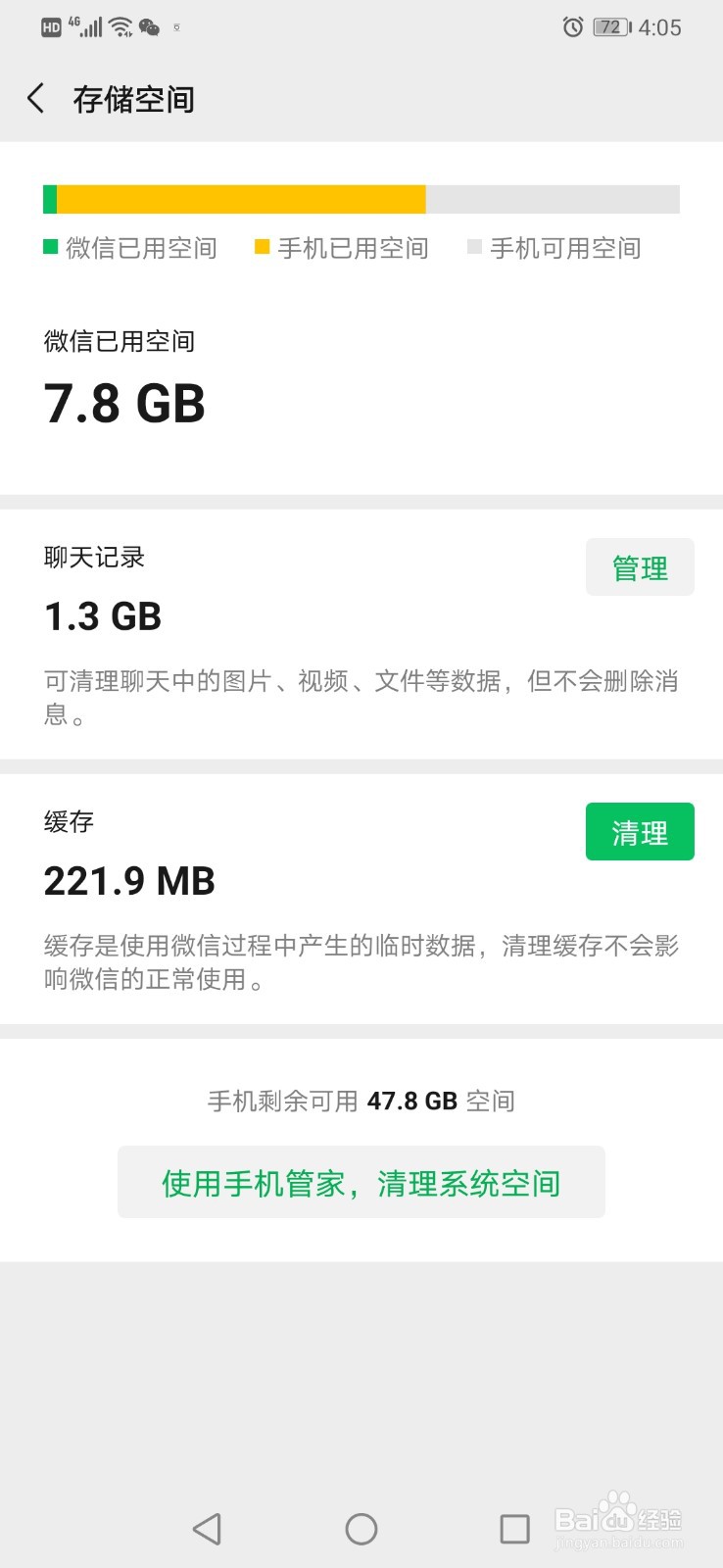The height and width of the screenshot is (1568, 723).
Task: Open 管理 to manage chat history storage
Action: click(x=639, y=566)
